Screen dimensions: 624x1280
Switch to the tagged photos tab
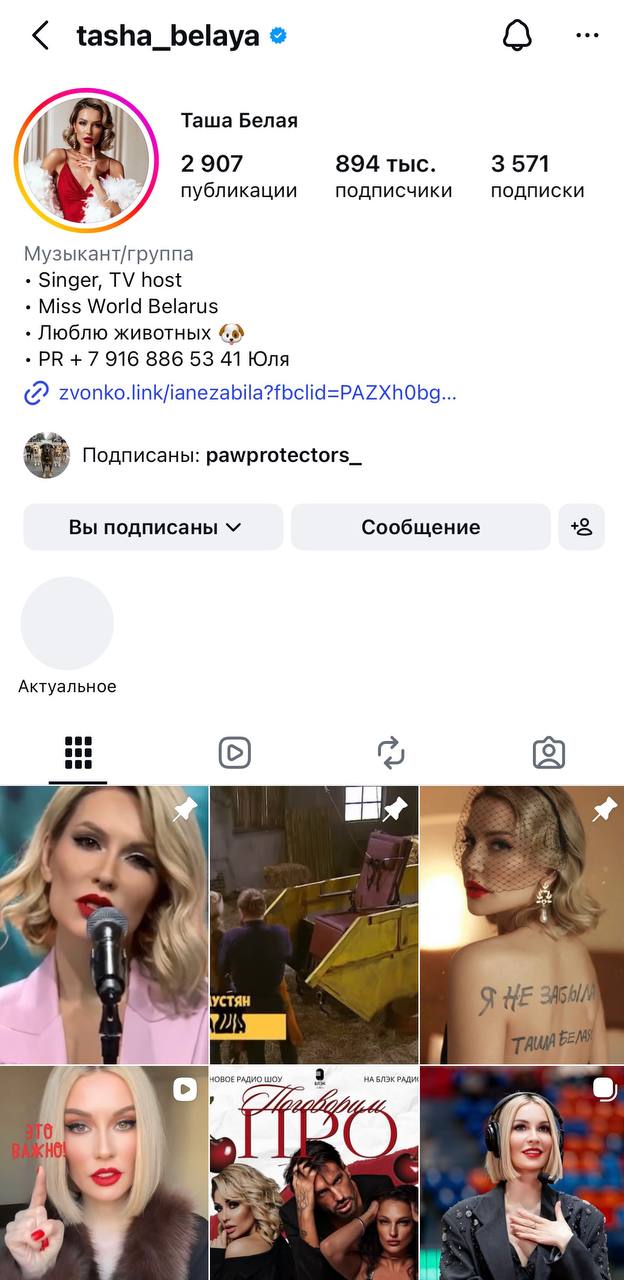click(x=548, y=752)
